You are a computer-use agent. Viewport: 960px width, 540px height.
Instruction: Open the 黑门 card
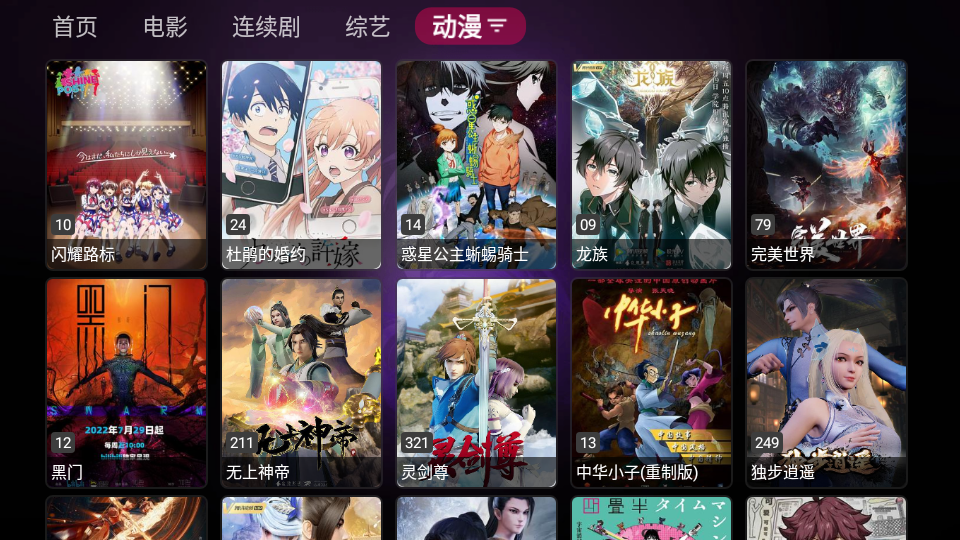point(127,383)
